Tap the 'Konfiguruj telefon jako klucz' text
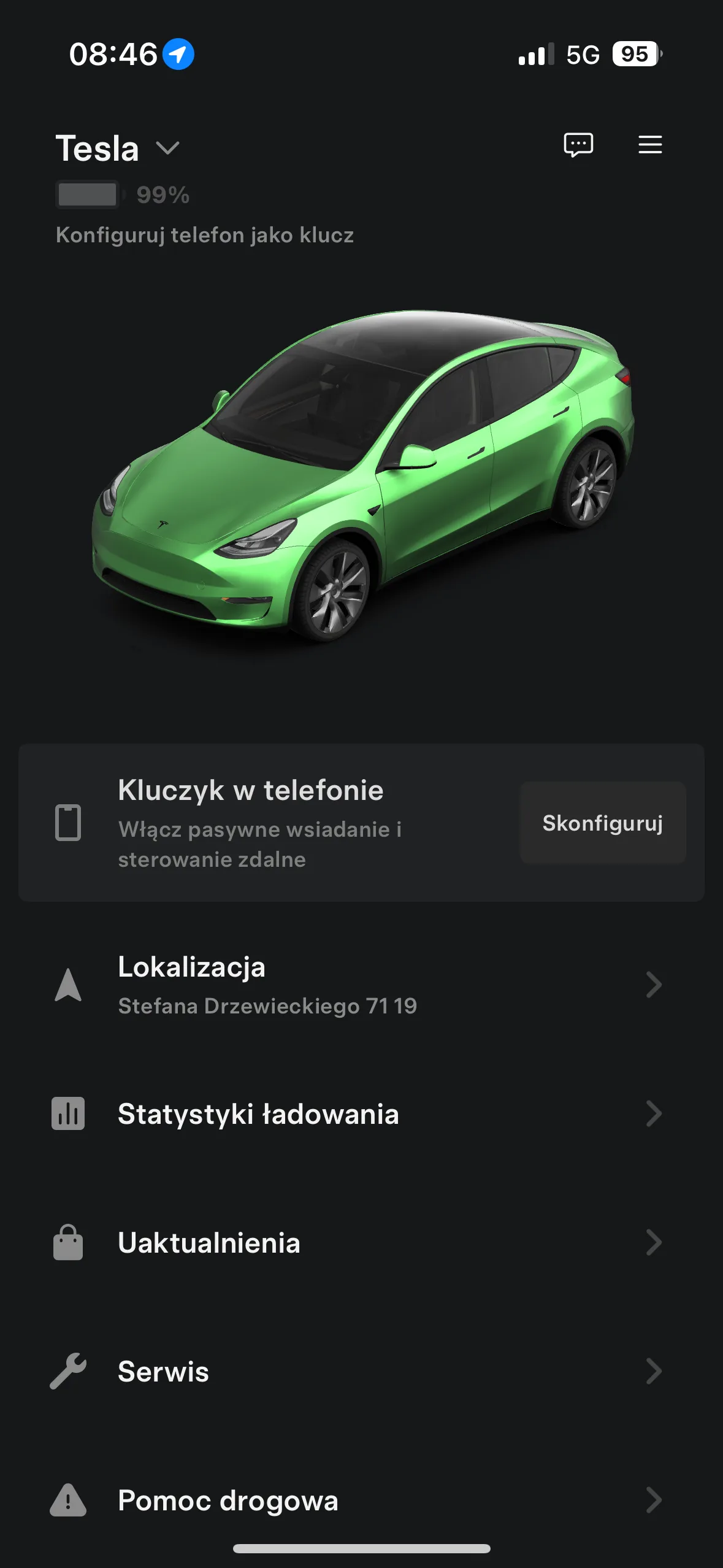Image resolution: width=723 pixels, height=1568 pixels. [x=205, y=236]
